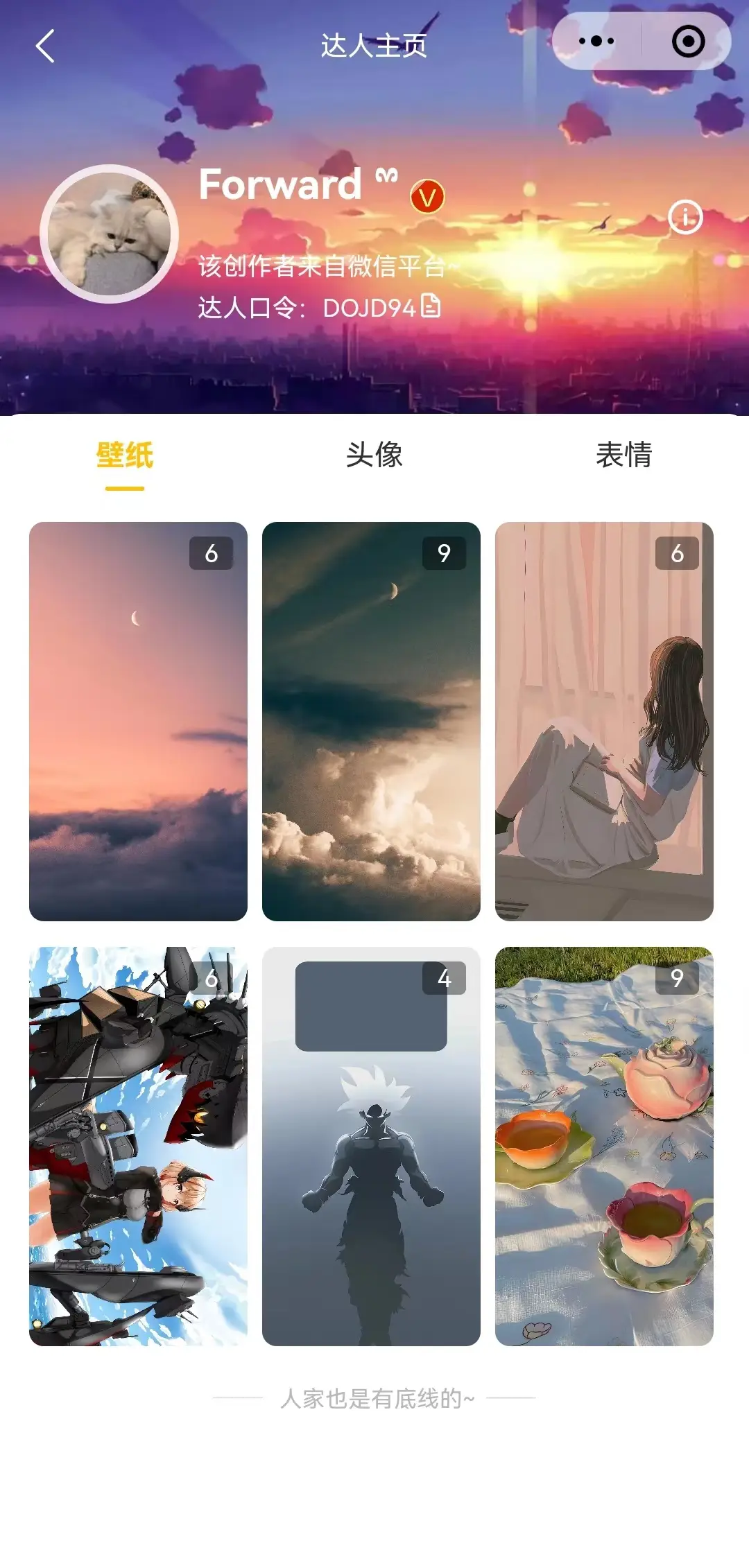
Task: Open the flower teacups picnic wallpaper set
Action: [x=604, y=1146]
